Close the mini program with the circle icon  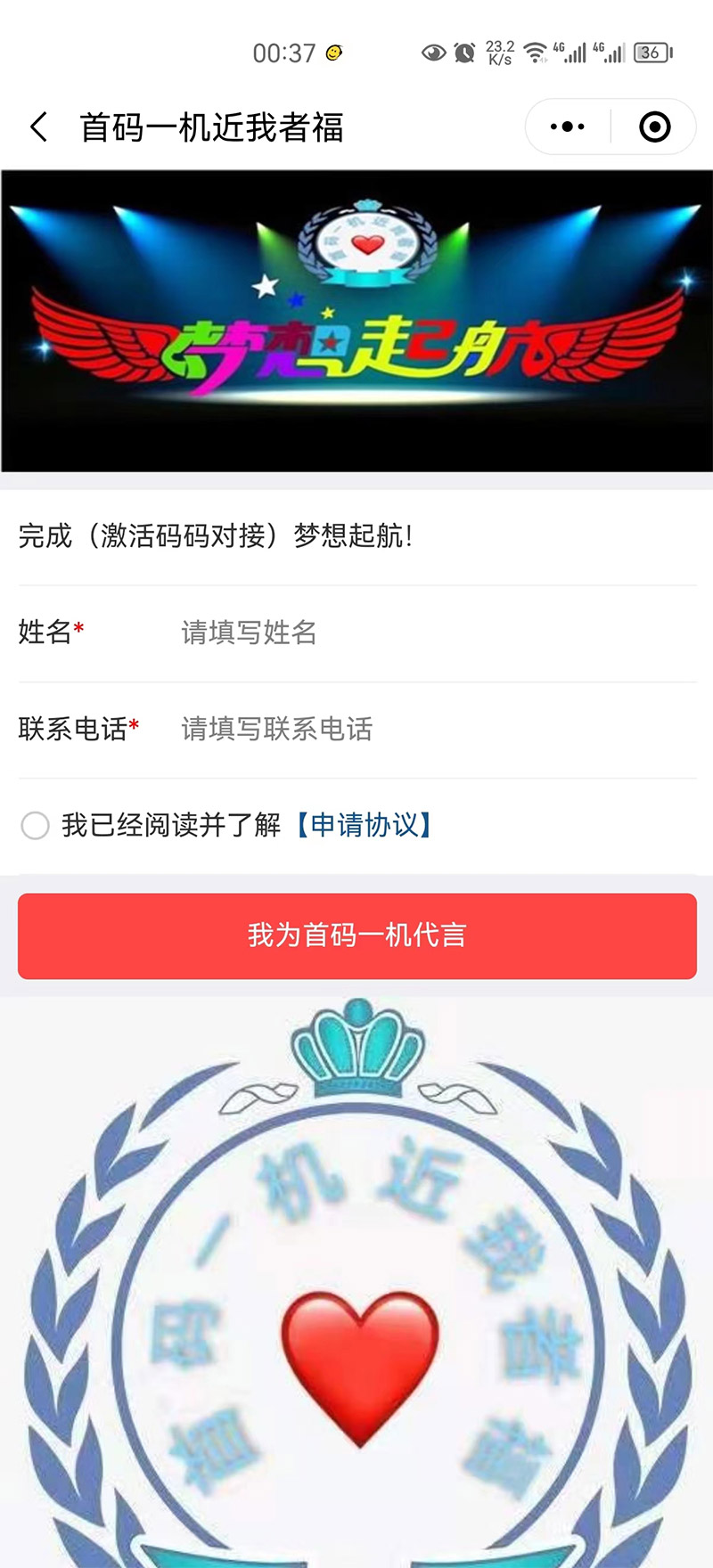655,127
